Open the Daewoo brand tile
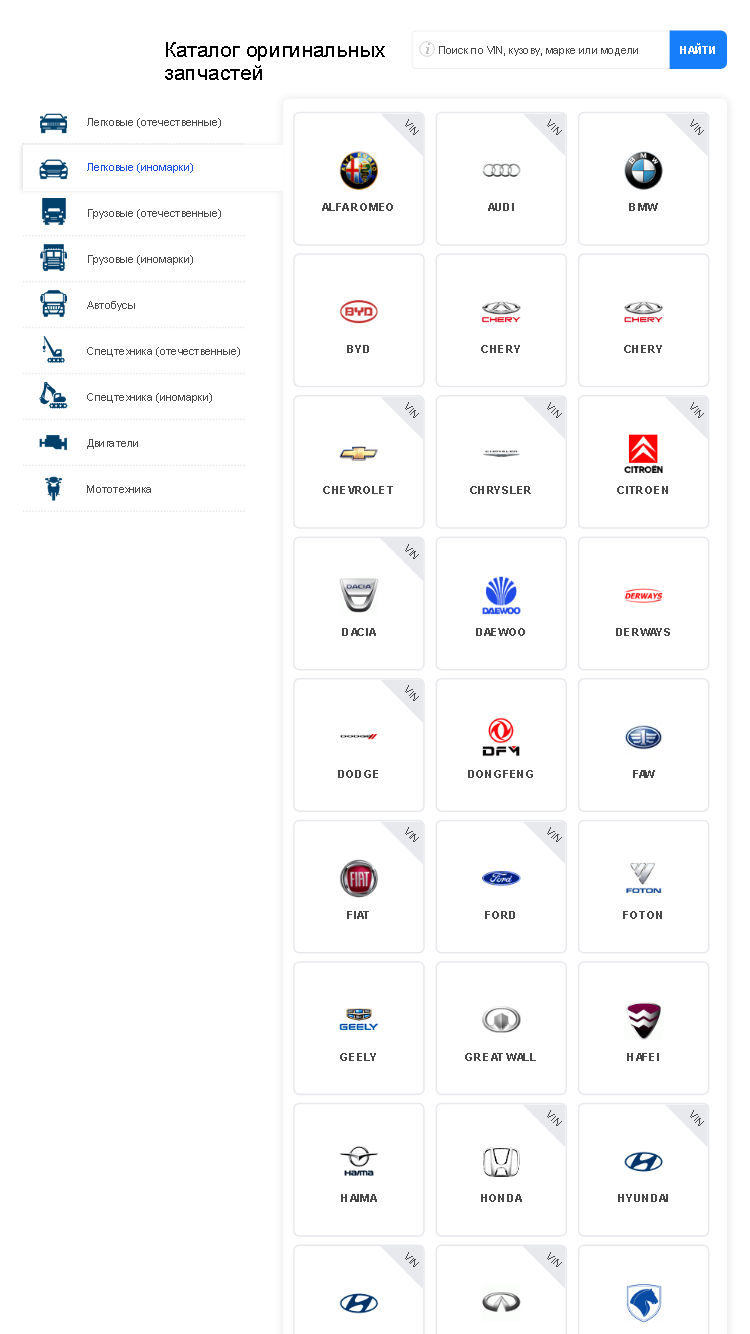The image size is (750, 1334). tap(501, 604)
